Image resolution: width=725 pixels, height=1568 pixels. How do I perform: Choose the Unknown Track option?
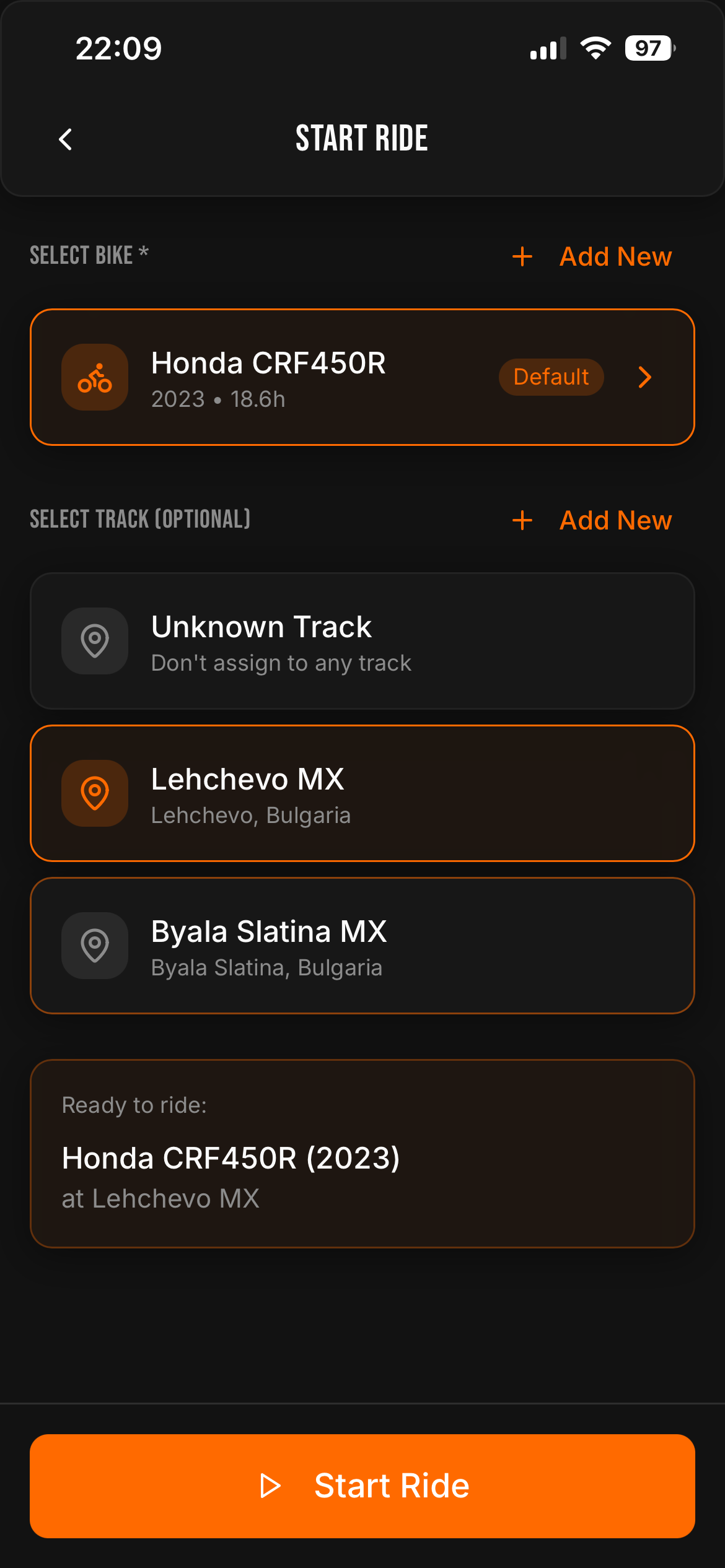(362, 641)
